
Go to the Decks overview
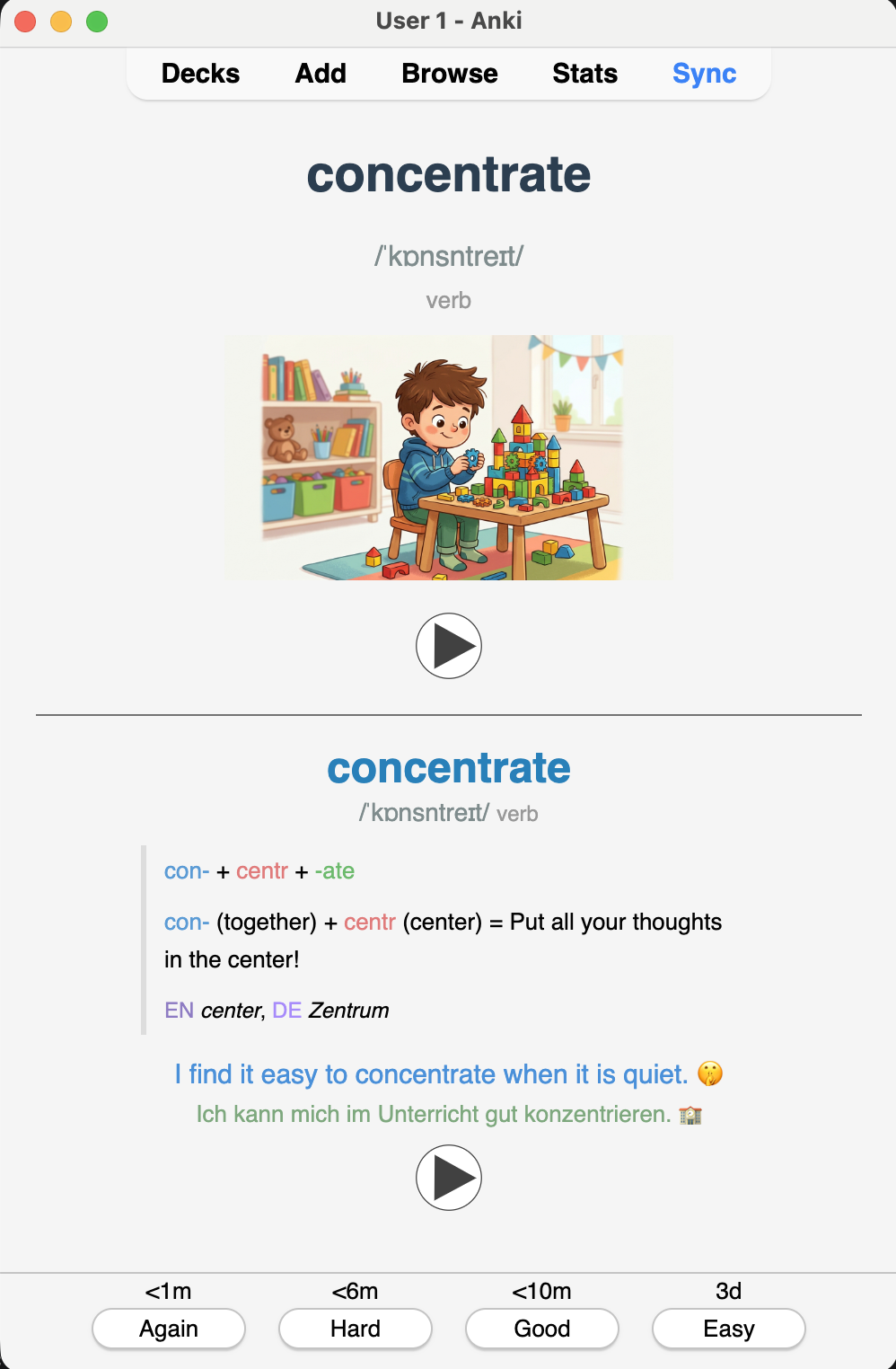tap(200, 74)
